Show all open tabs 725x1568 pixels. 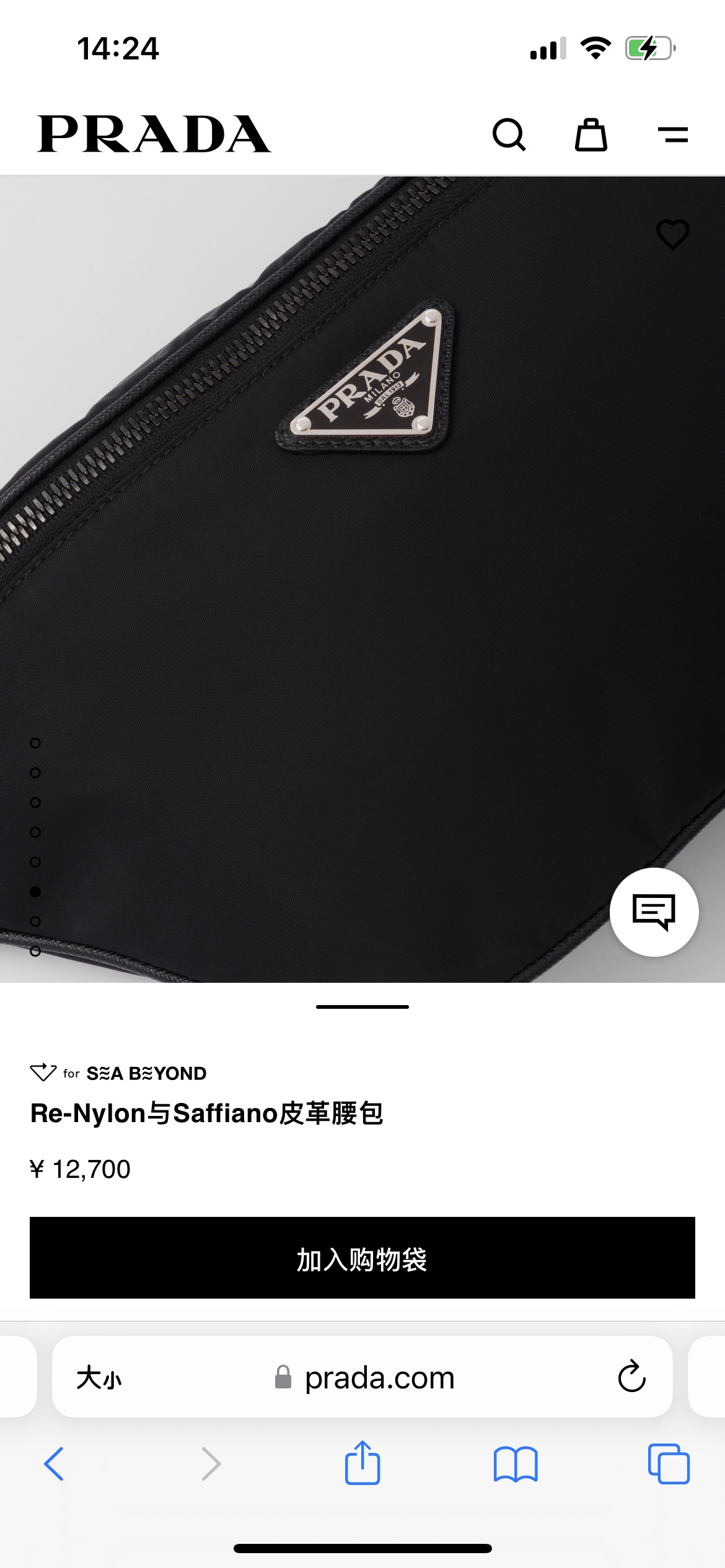(669, 1464)
